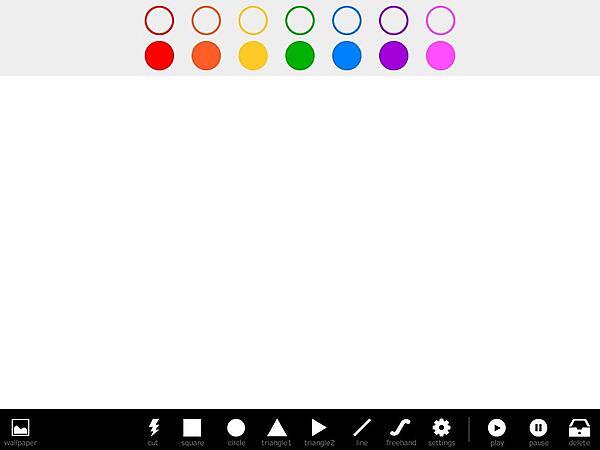Select the triangle2 shape tool
Screen dimensions: 600x450
(x=319, y=429)
